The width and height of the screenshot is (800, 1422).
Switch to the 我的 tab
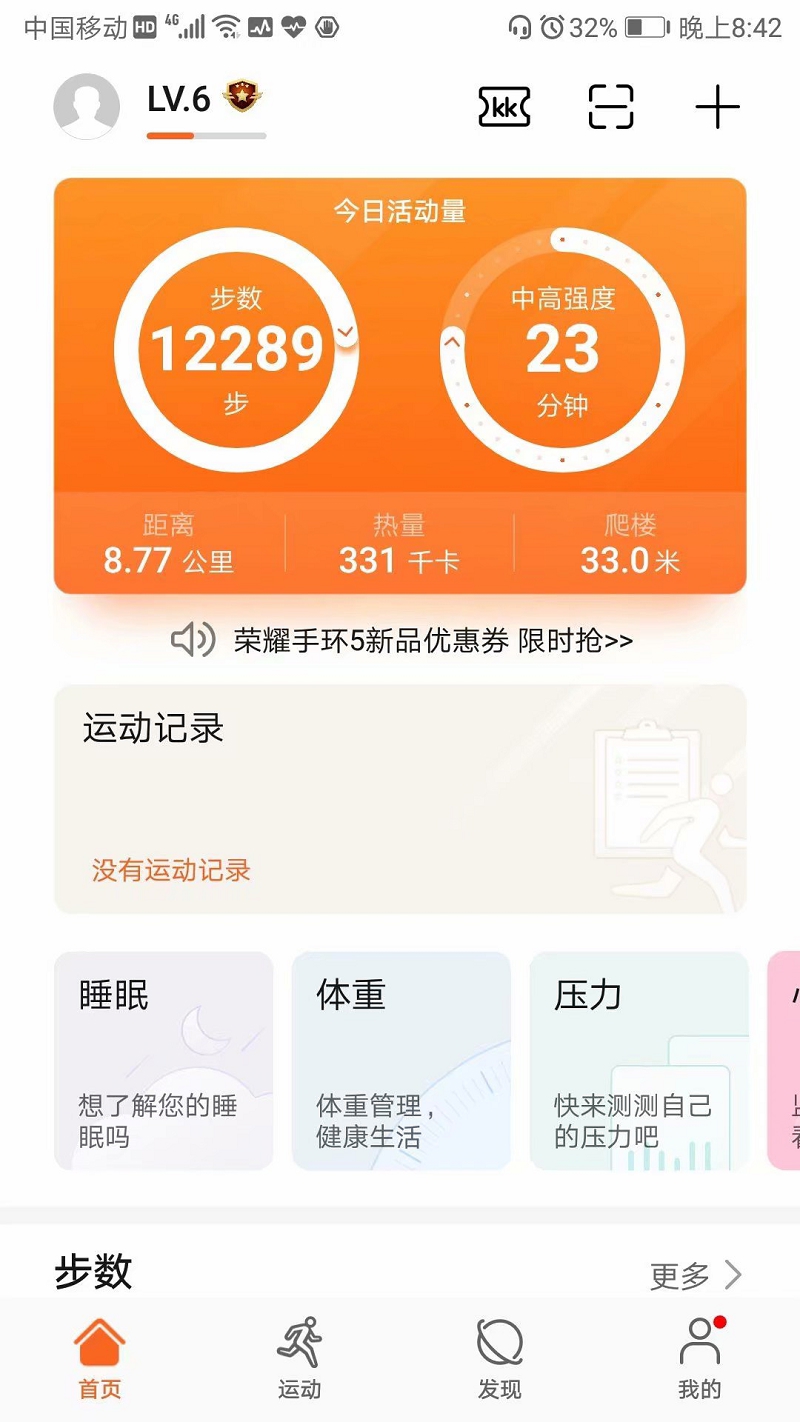point(699,1358)
